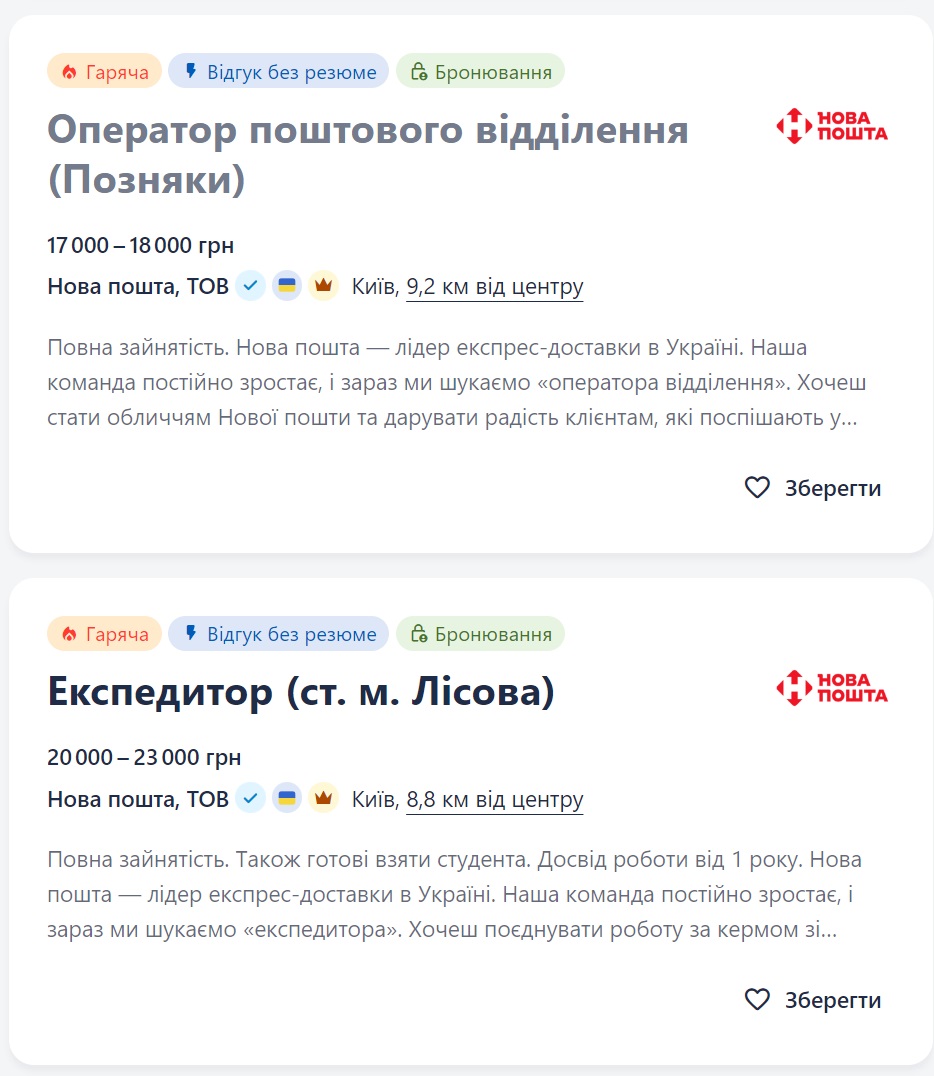Screen dimensions: 934x1076
Task: Click the crown icon beside Нова пошта name
Action: [x=324, y=285]
